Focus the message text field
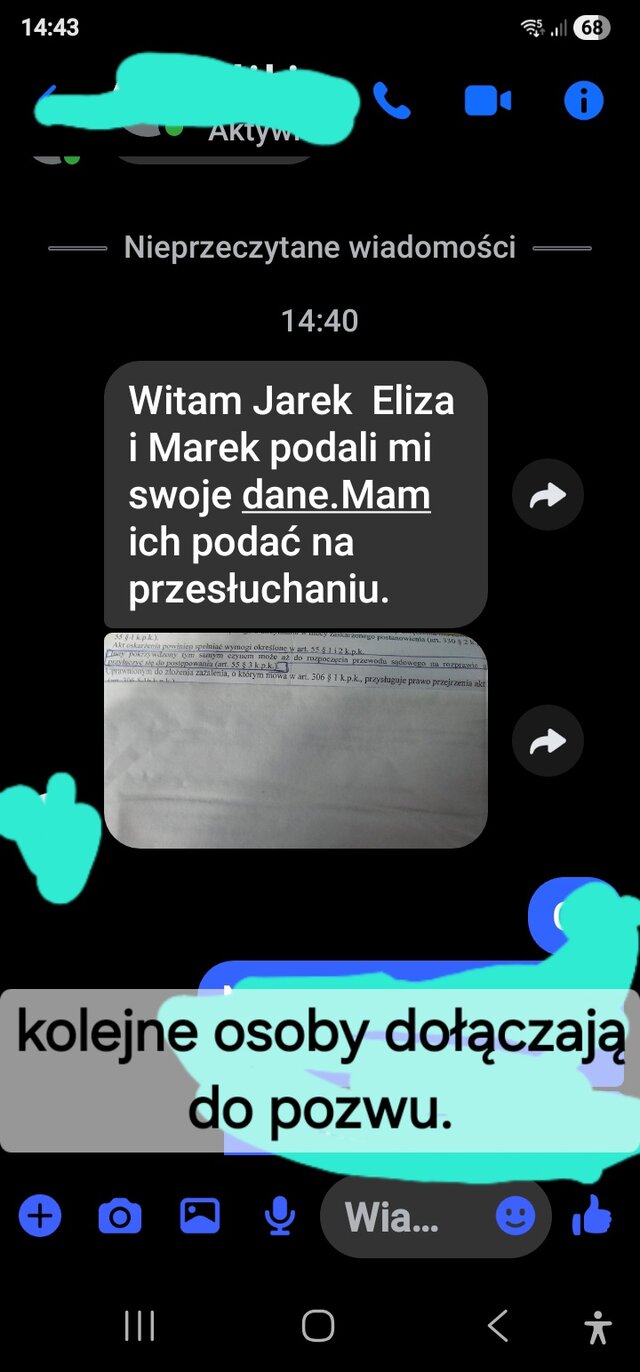The image size is (640, 1372). click(400, 1217)
